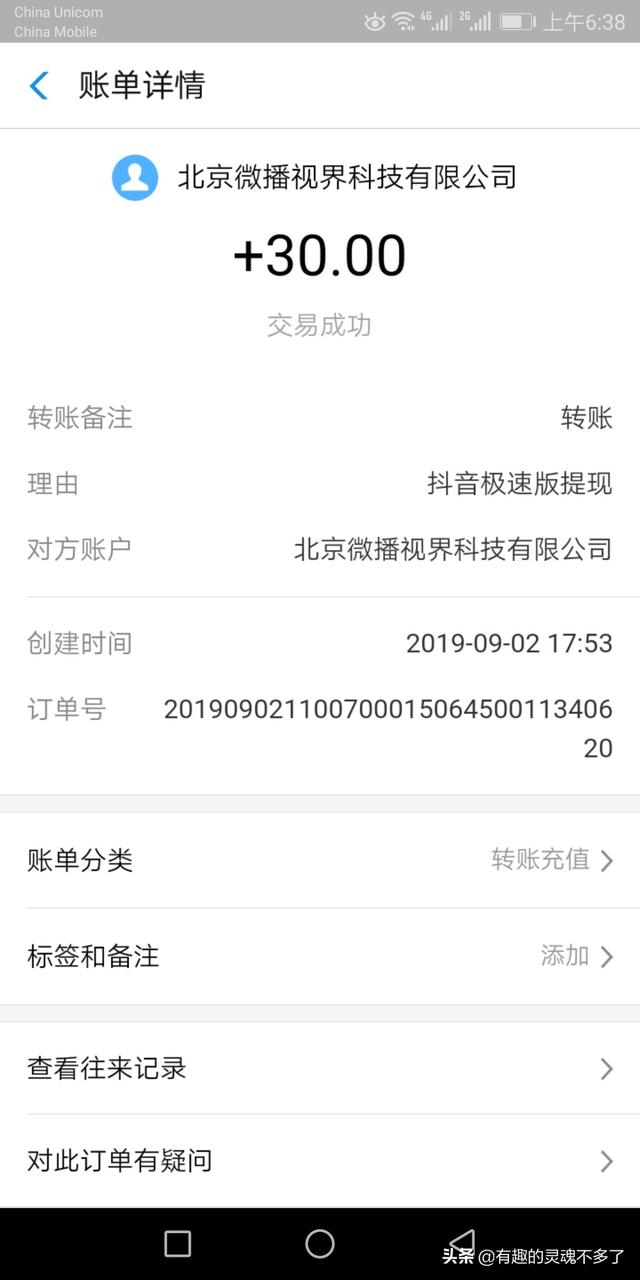640x1280 pixels.
Task: Go back from 账单详情 page
Action: click(39, 86)
